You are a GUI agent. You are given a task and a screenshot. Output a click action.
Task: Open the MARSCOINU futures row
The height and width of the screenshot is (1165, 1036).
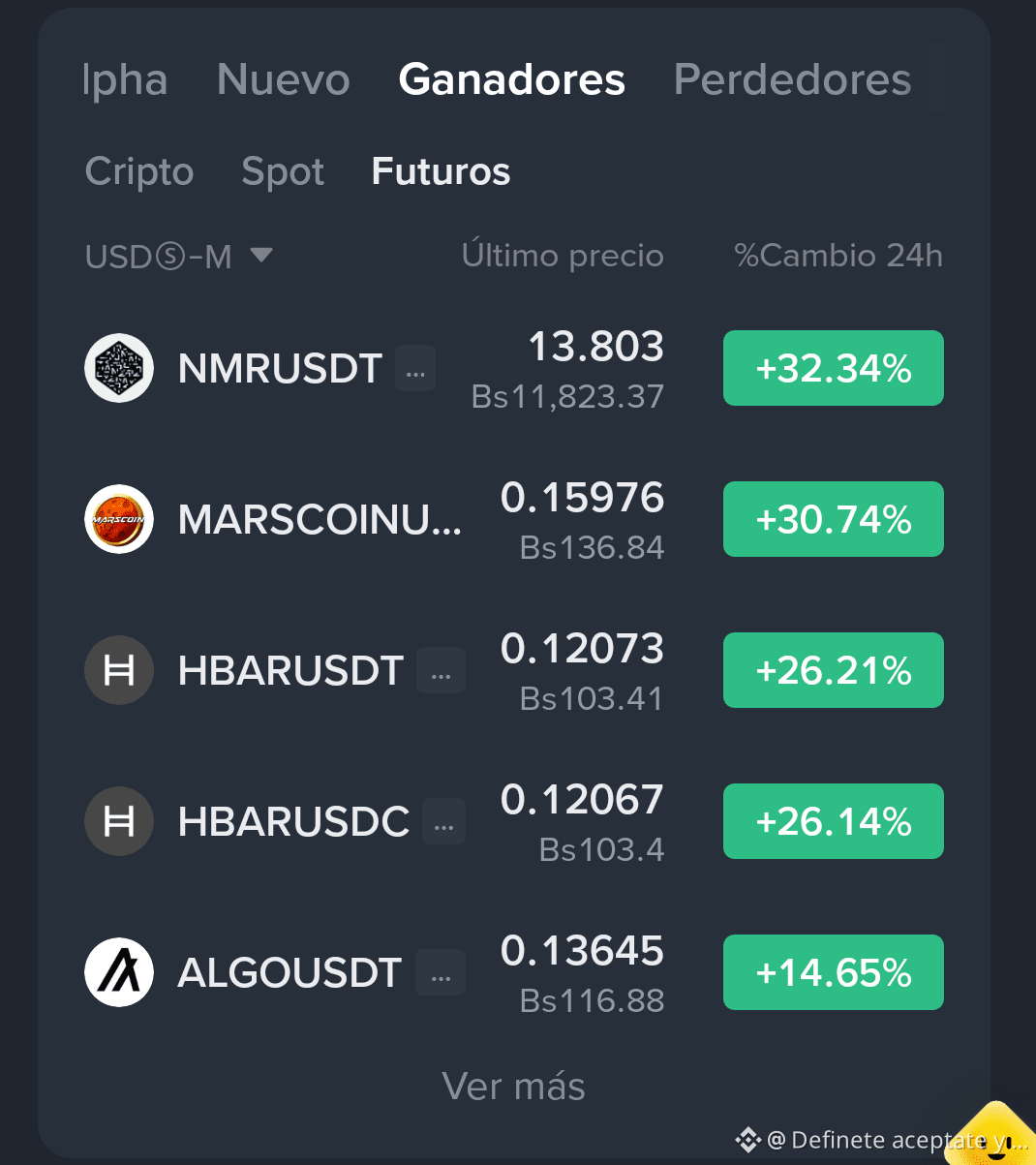click(x=514, y=520)
